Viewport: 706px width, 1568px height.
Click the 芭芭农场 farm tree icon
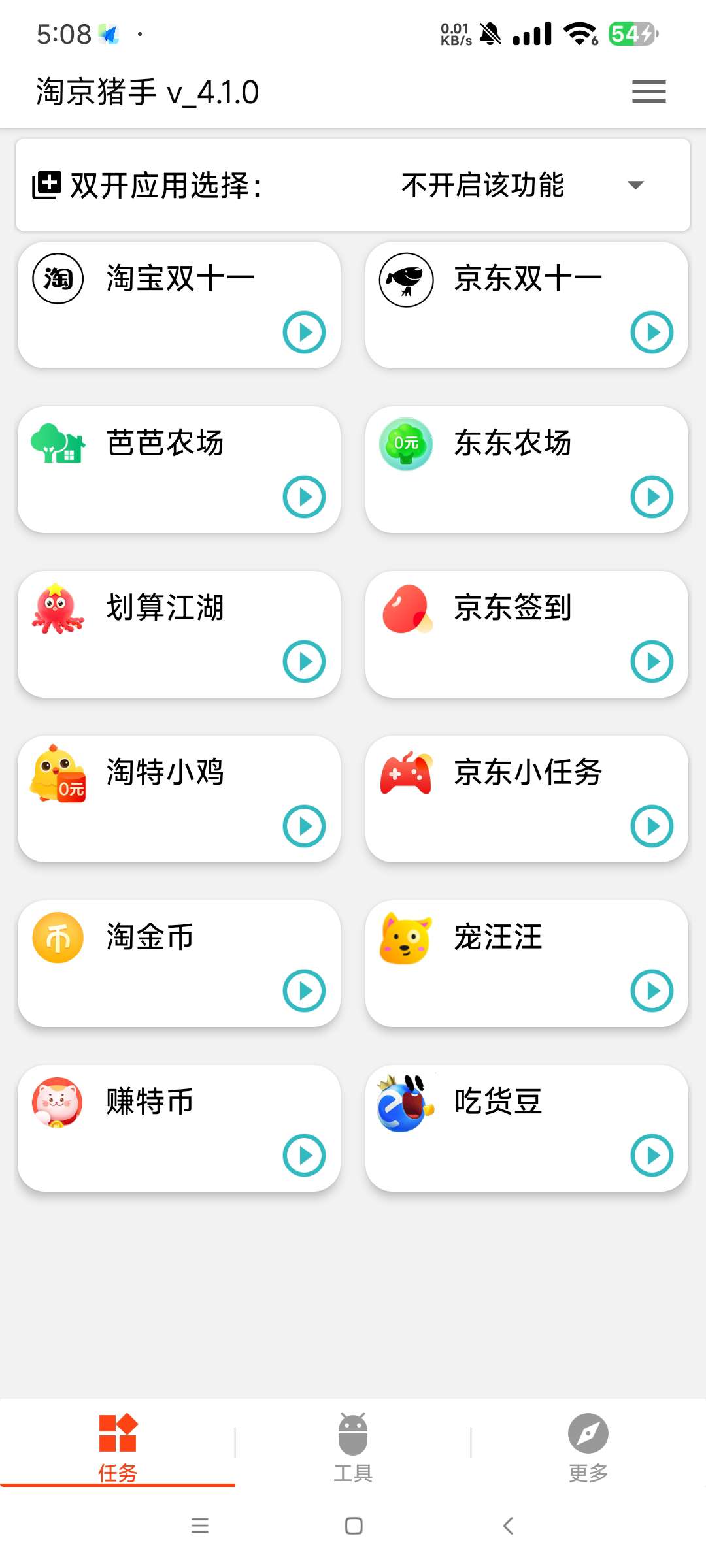click(57, 443)
